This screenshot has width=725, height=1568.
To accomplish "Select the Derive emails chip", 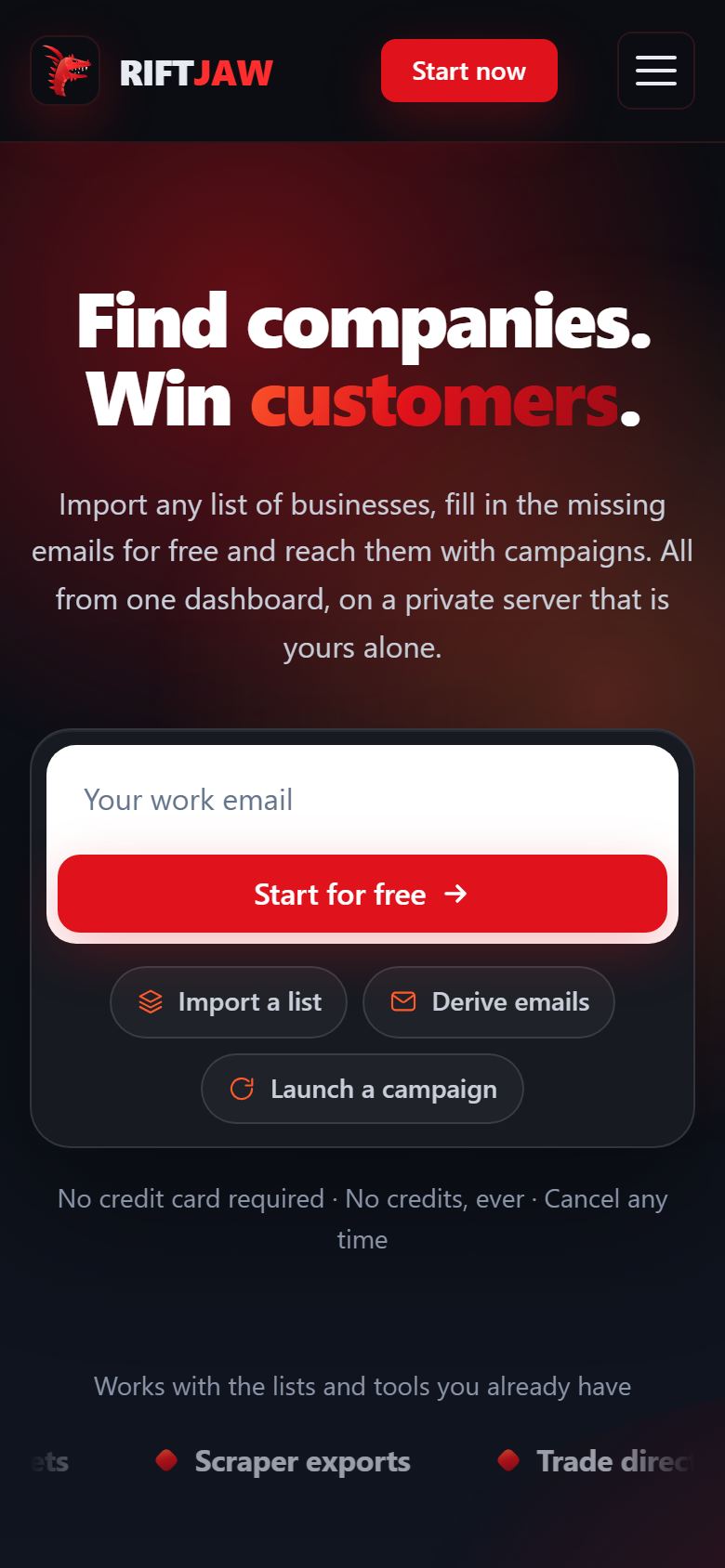I will pos(489,1002).
